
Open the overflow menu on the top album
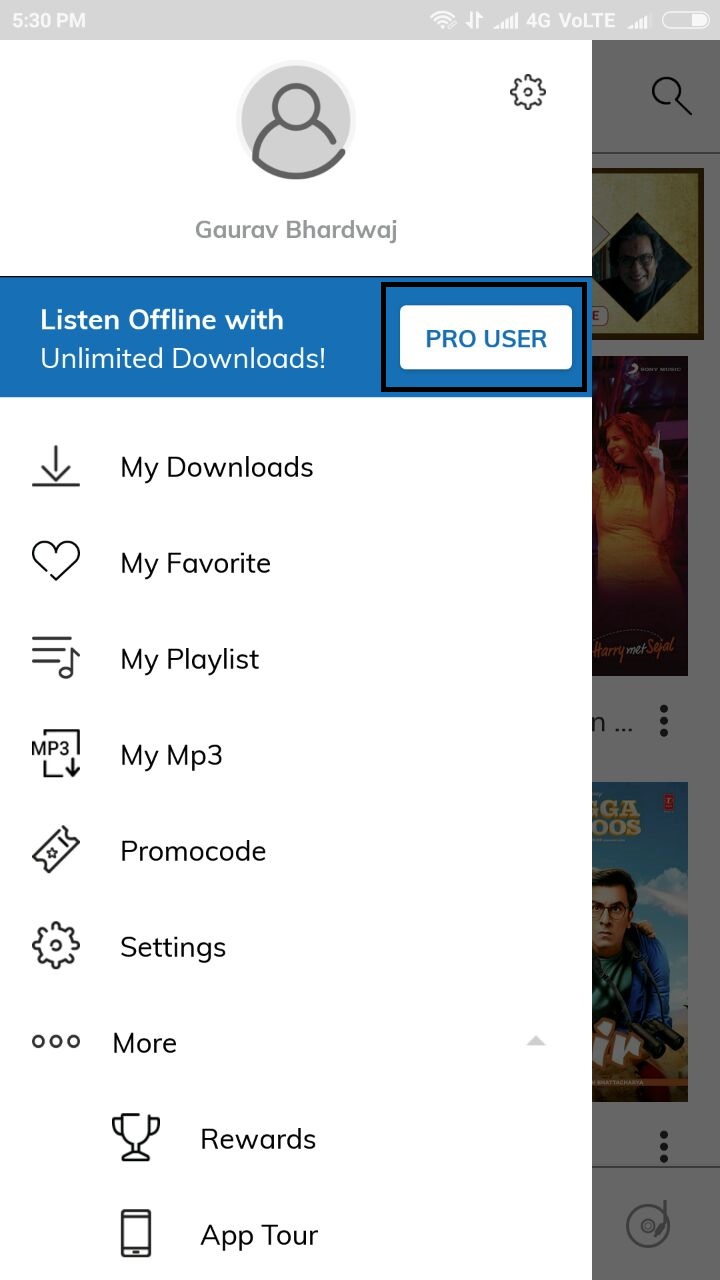664,721
